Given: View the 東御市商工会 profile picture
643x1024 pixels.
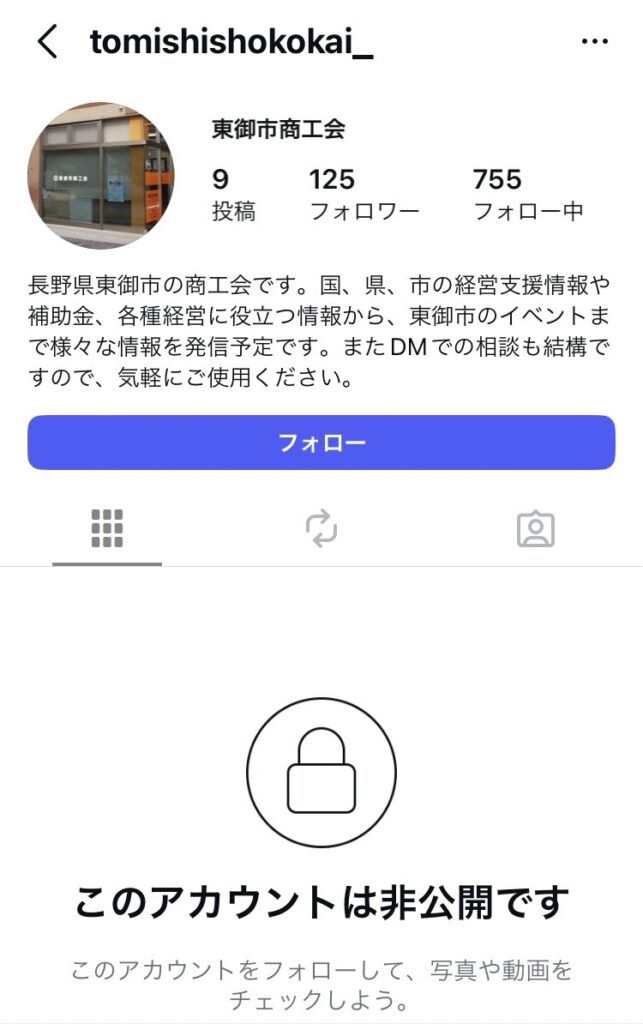Looking at the screenshot, I should coord(100,175).
